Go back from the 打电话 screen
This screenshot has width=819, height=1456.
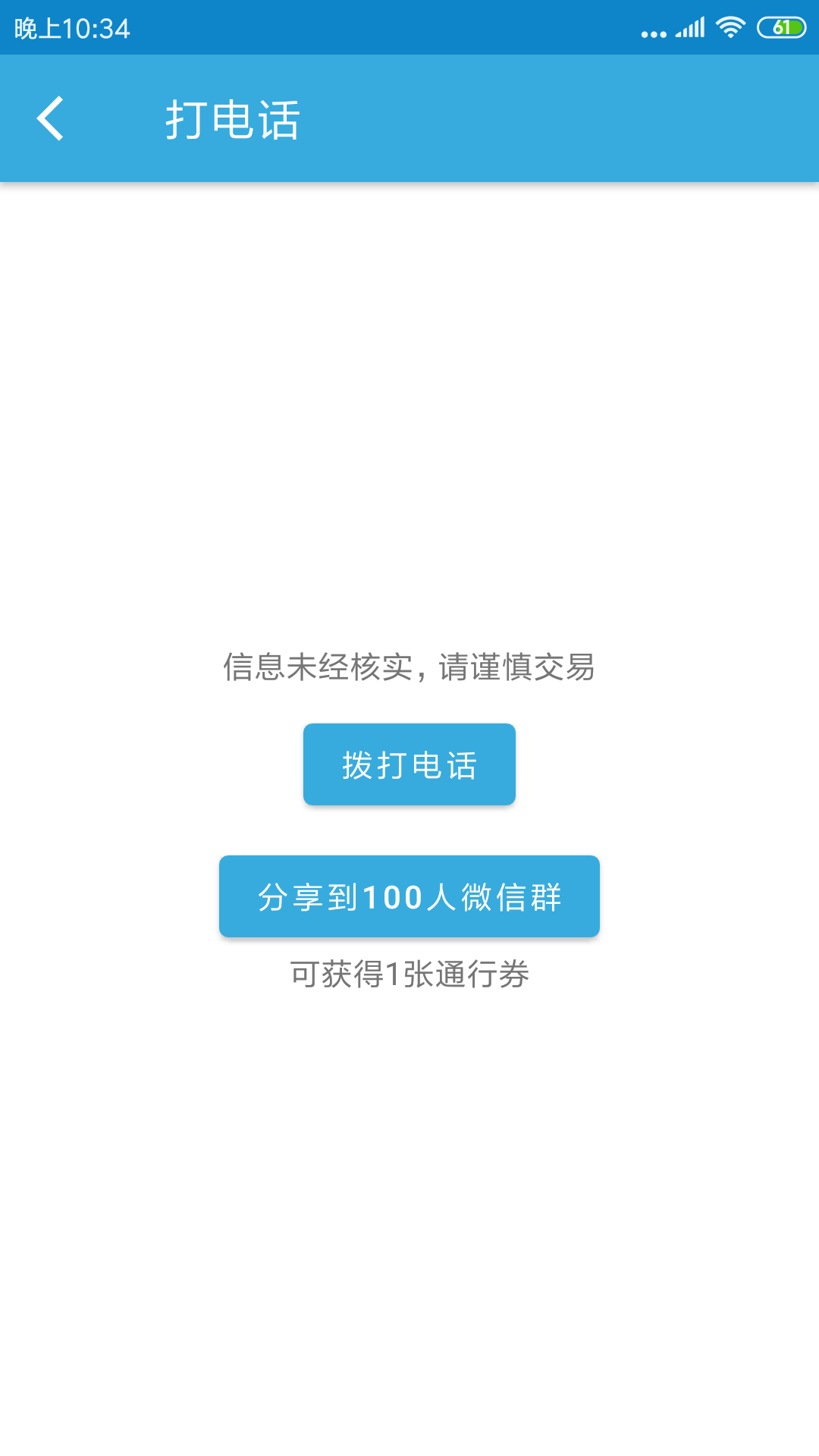coord(51,119)
